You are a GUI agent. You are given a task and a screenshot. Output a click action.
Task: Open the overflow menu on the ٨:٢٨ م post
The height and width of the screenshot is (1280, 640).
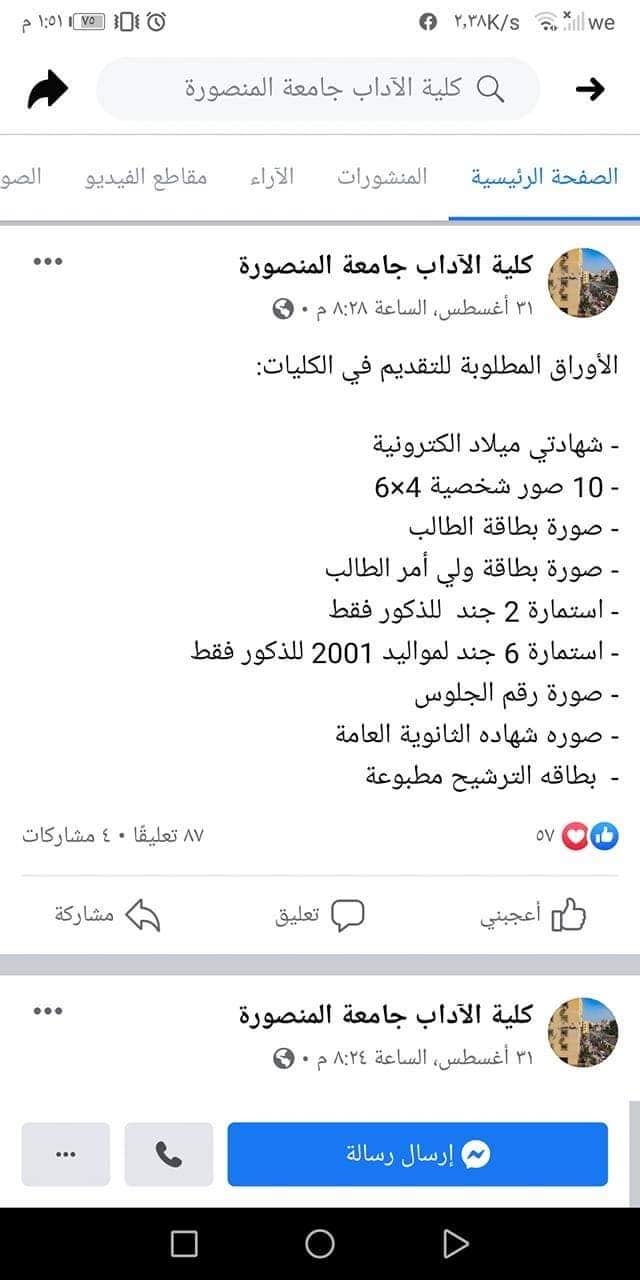[x=48, y=262]
